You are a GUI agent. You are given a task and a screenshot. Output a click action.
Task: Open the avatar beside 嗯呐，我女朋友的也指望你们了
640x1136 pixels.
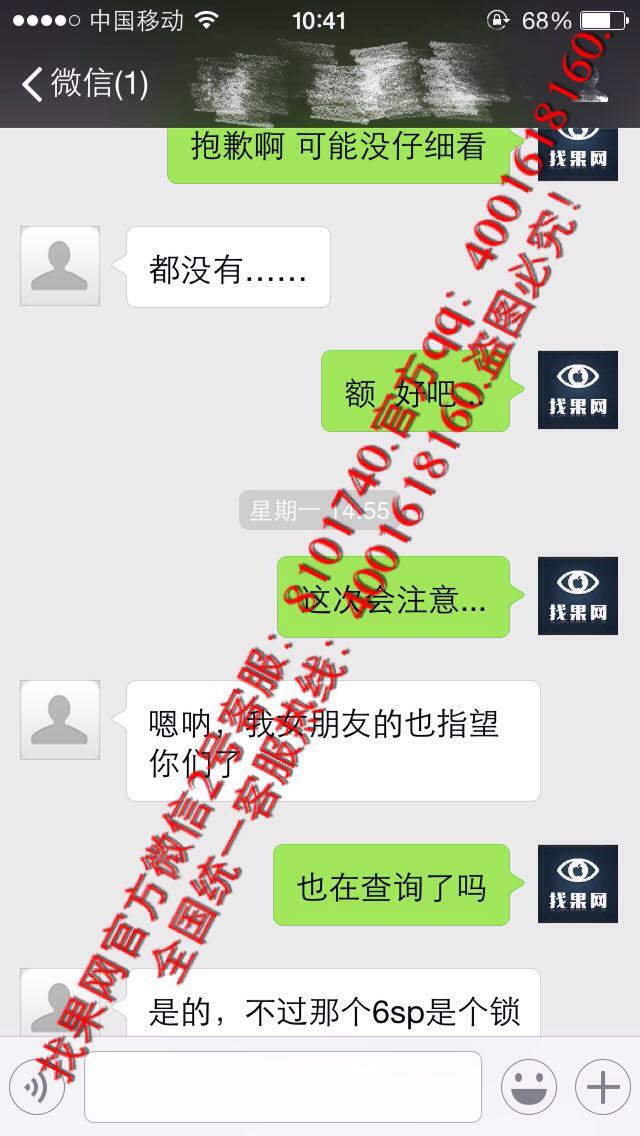tap(59, 720)
